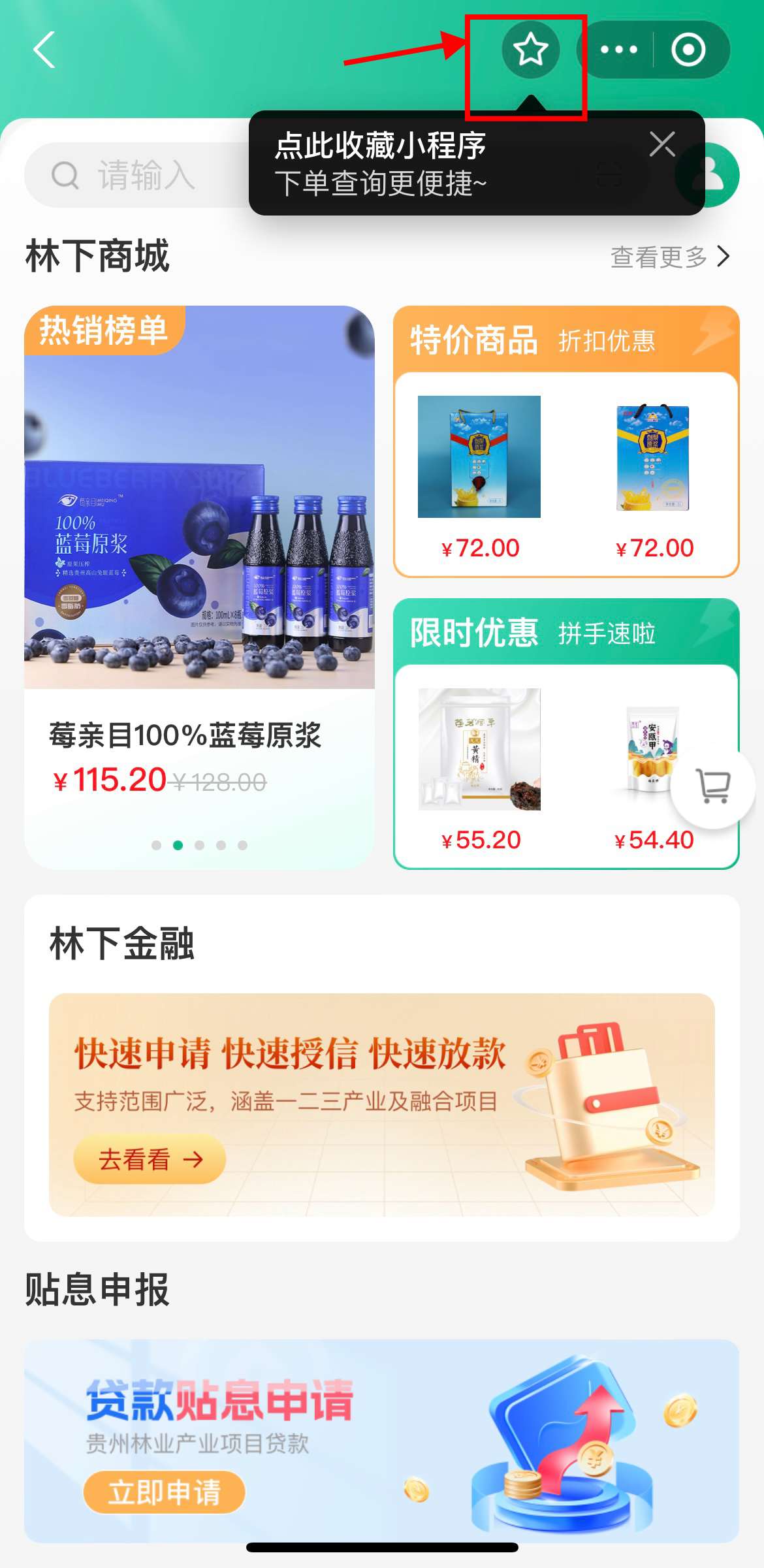This screenshot has height=1568, width=764.
Task: Tap the 请输入 search field
Action: [x=137, y=175]
